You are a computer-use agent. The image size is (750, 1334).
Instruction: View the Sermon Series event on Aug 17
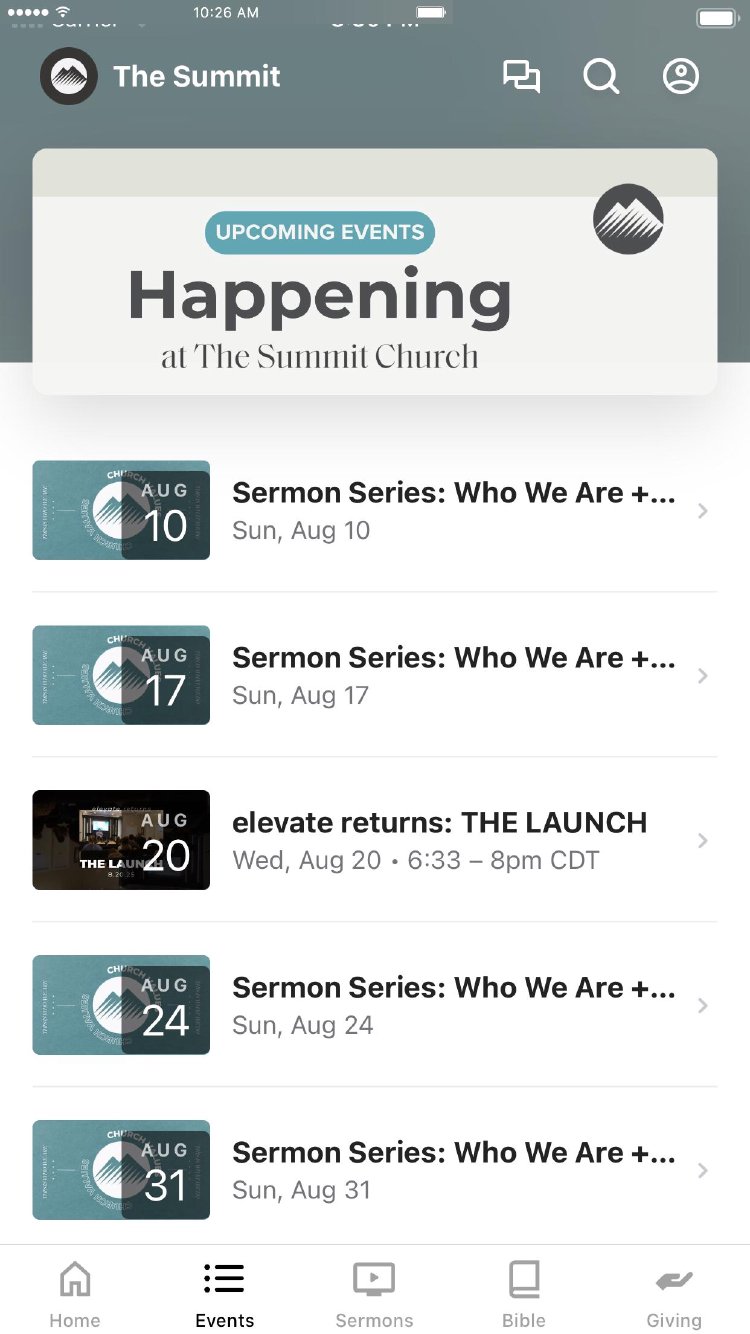pyautogui.click(x=375, y=675)
